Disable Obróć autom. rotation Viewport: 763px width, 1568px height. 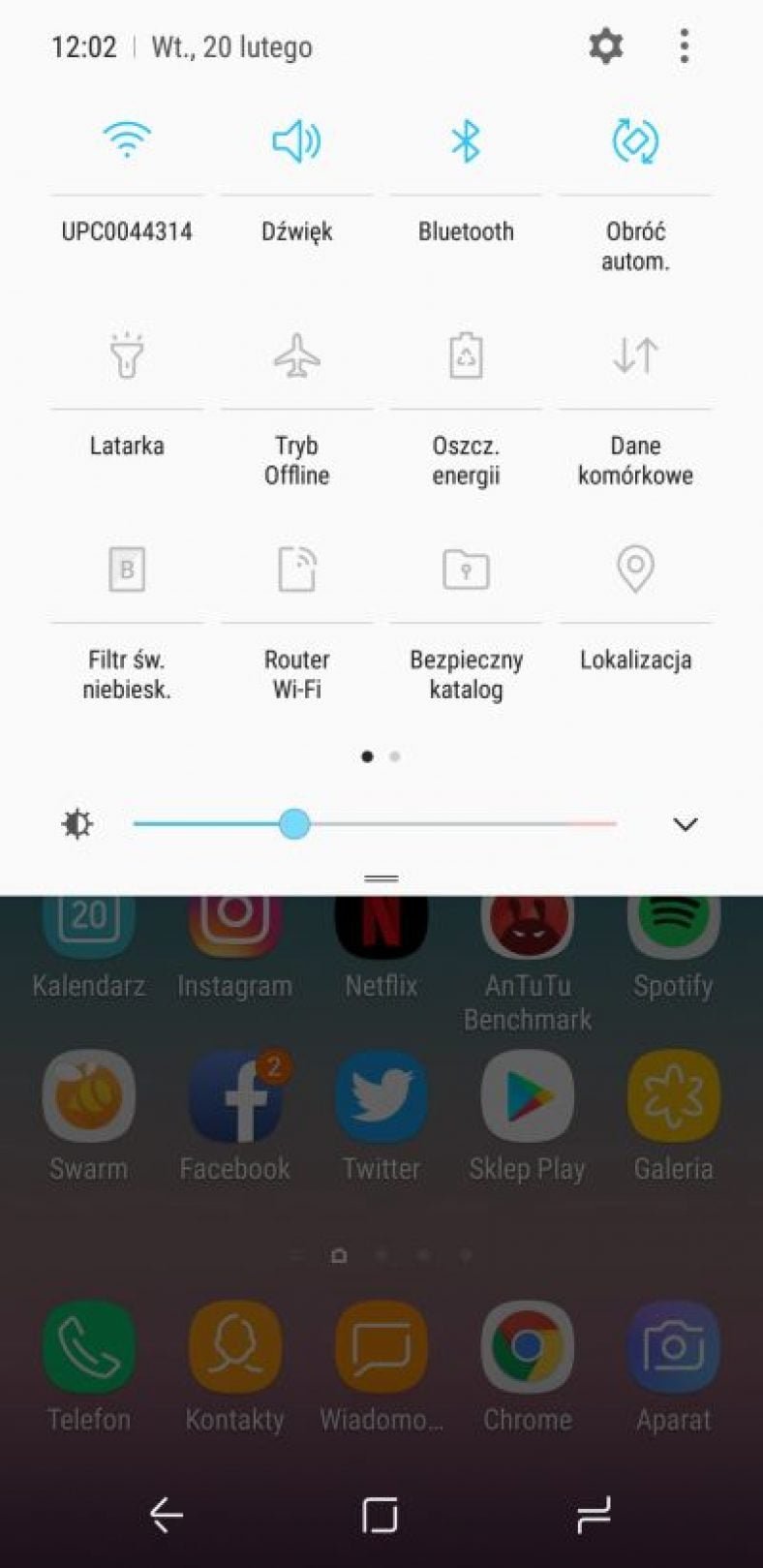635,141
